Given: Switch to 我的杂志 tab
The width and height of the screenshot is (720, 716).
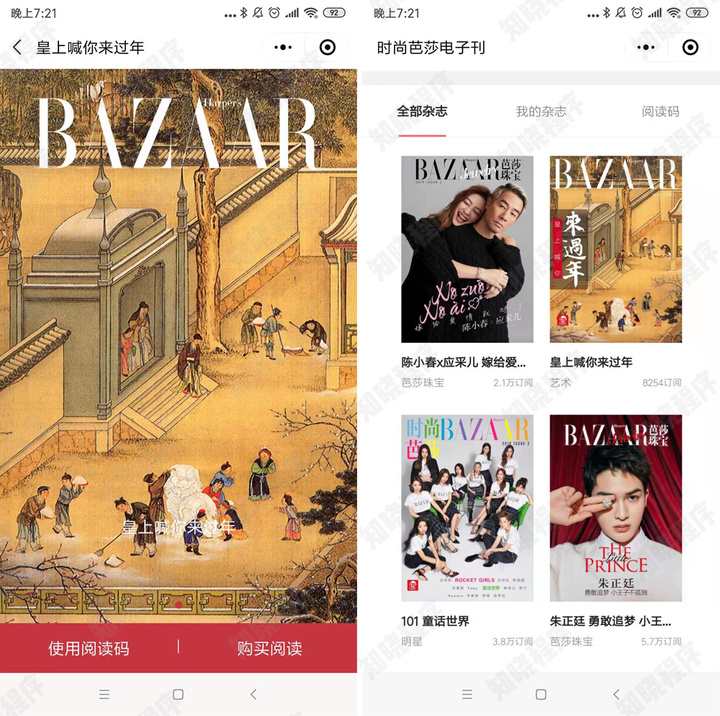Looking at the screenshot, I should 541,112.
